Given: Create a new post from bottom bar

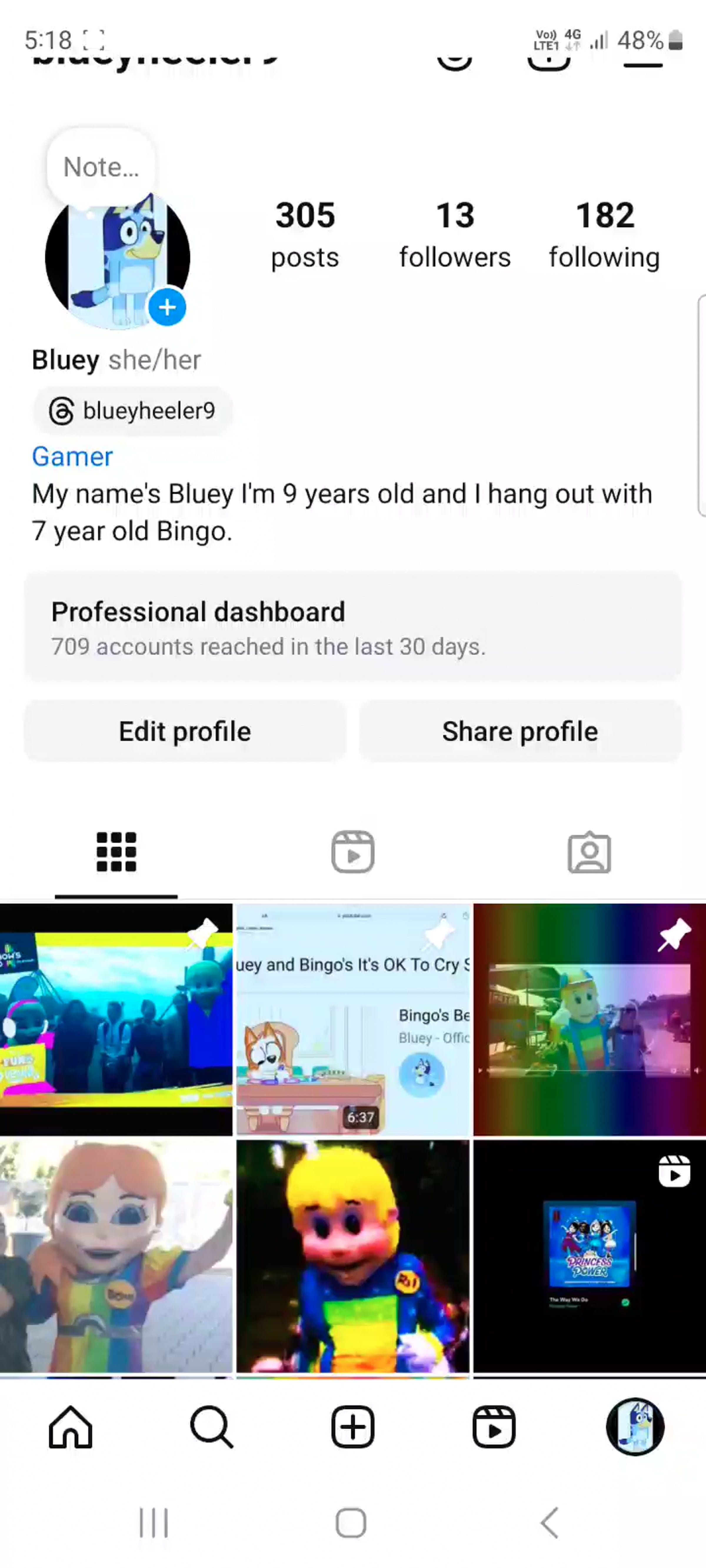Looking at the screenshot, I should coord(353,1427).
